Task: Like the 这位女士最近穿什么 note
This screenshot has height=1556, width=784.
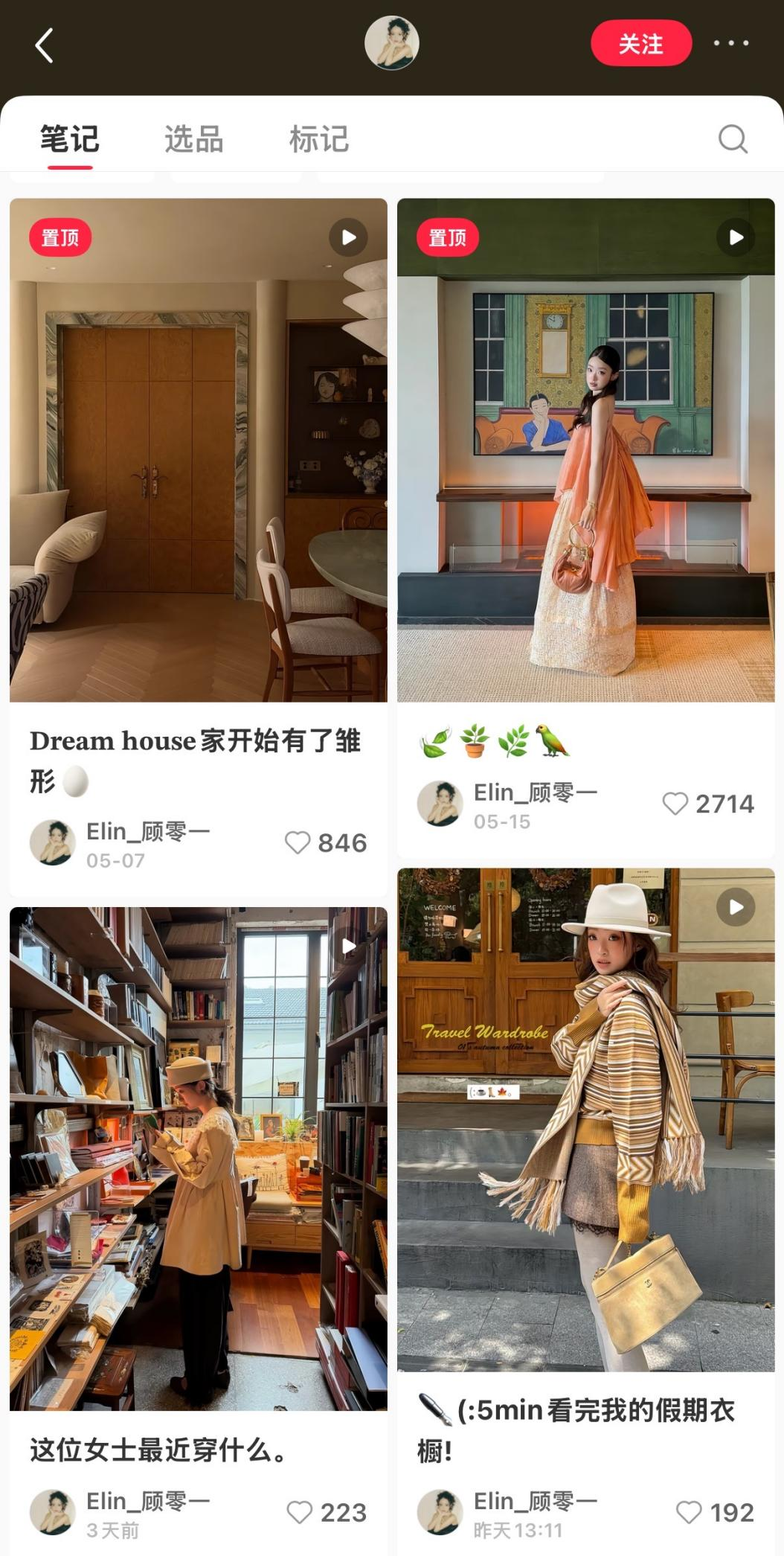Action: (x=300, y=1512)
